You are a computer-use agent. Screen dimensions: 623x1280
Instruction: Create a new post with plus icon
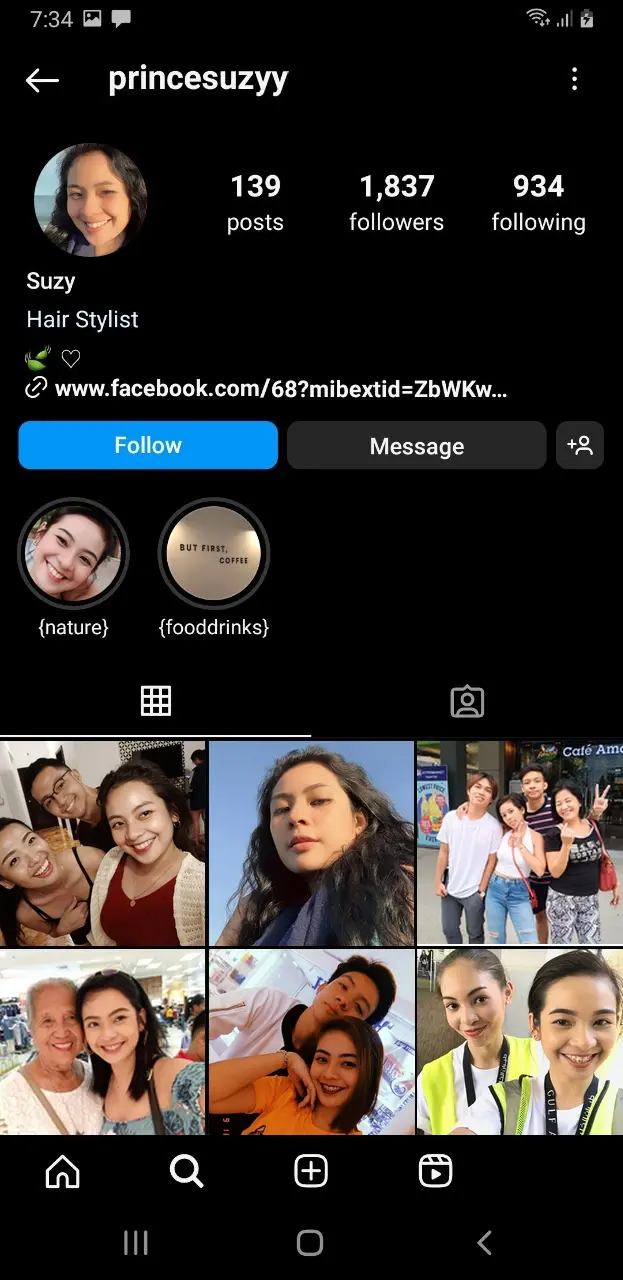[311, 1171]
